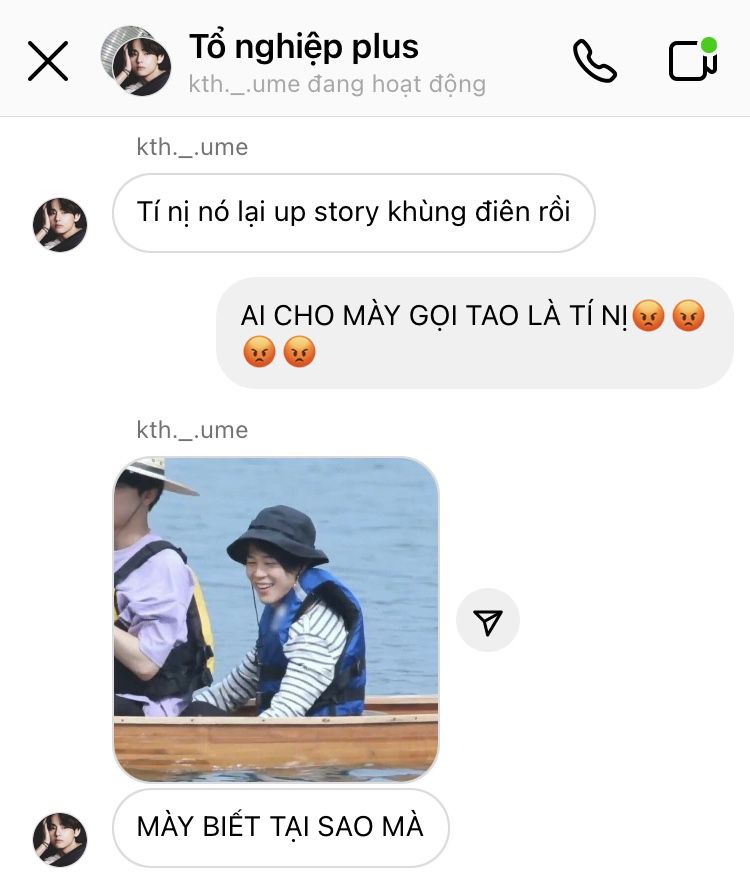Start a voice call in Tổ nghiệp plus
Viewport: 750px width, 885px height.
pos(594,61)
